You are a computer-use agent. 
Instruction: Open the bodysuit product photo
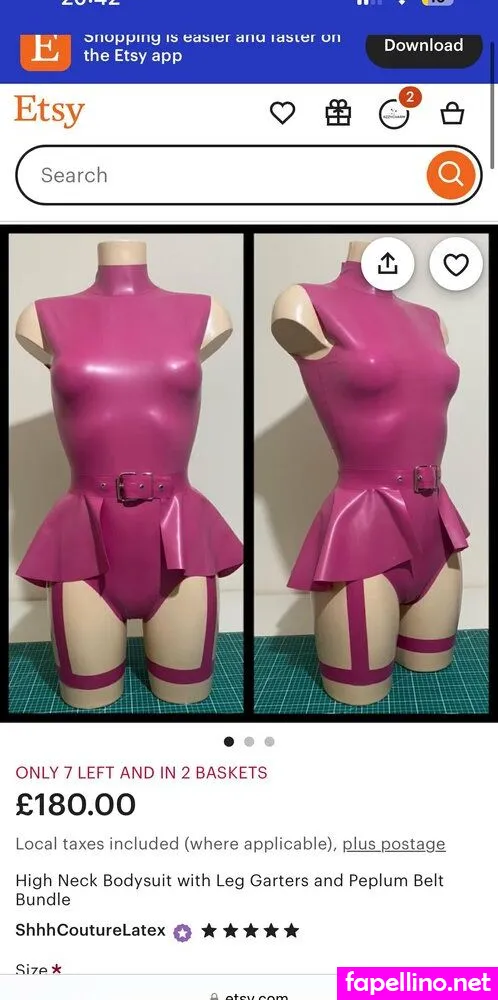249,473
